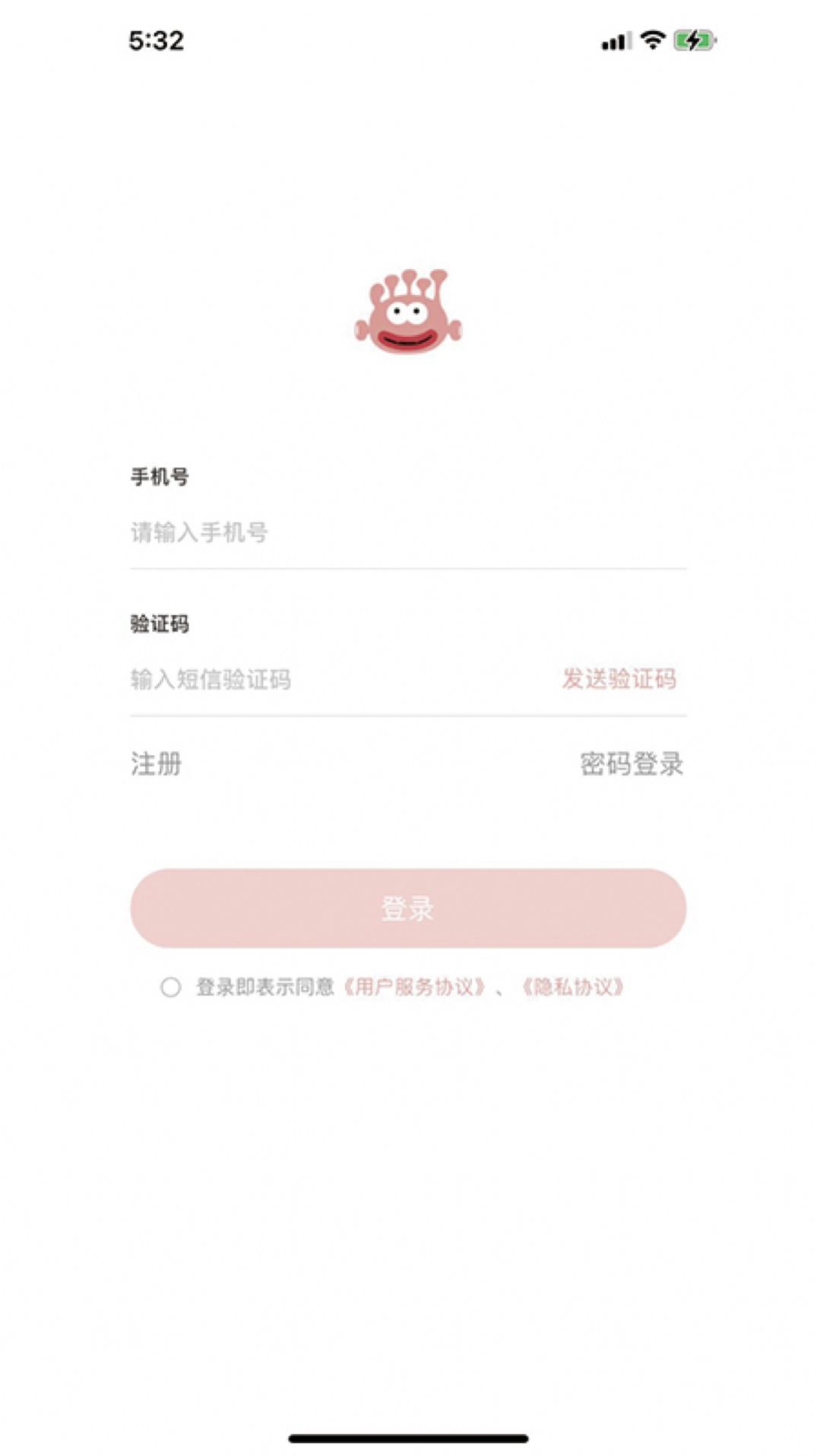Send the verification code (发送验证码)
Viewport: 817px width, 1456px height.
[x=619, y=679]
